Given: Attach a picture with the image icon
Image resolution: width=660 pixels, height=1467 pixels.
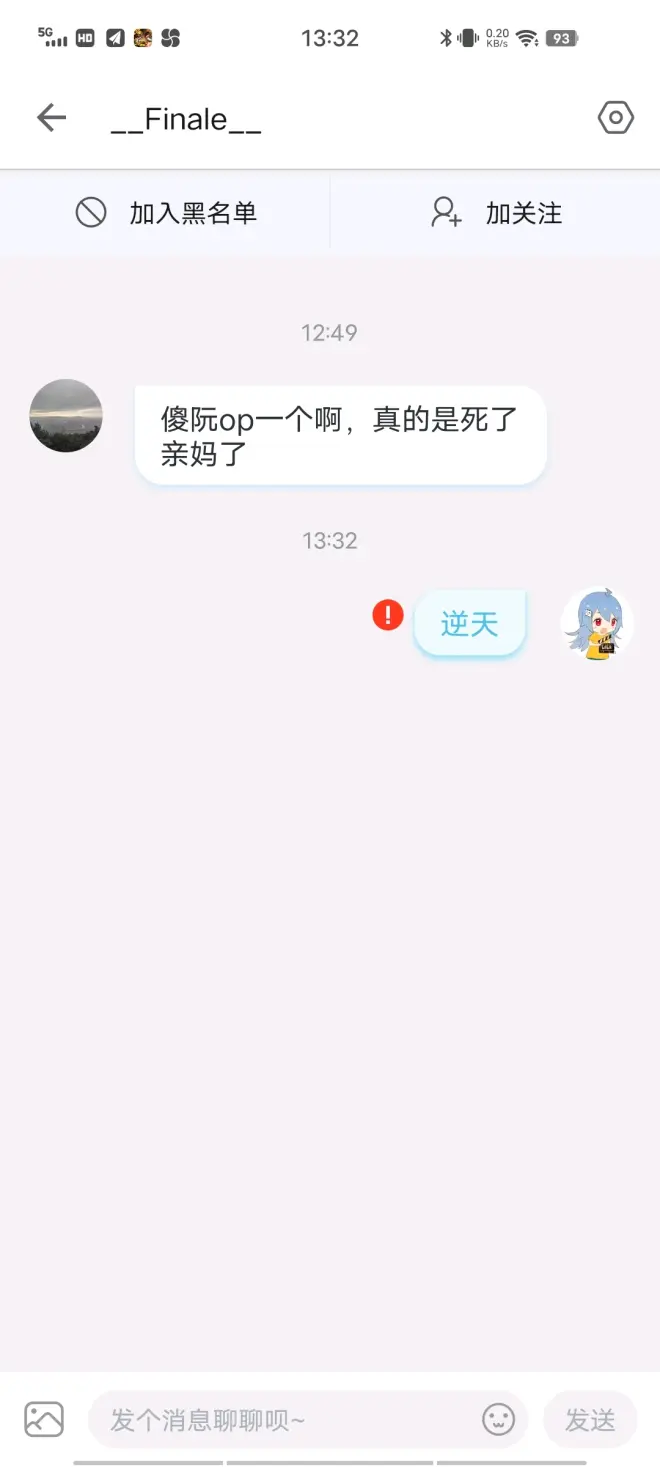Looking at the screenshot, I should pyautogui.click(x=44, y=1419).
